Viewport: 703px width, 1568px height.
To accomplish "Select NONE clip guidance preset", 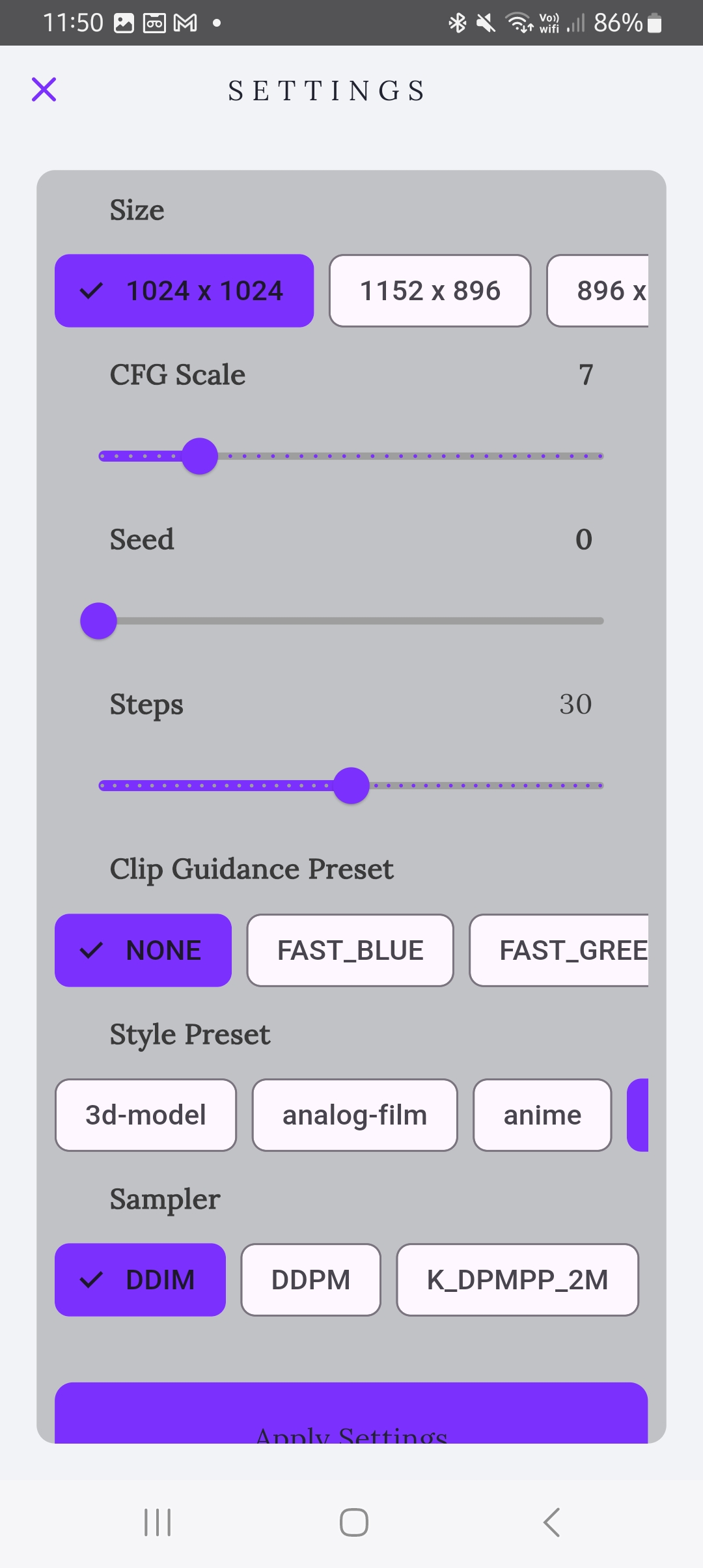I will [143, 950].
